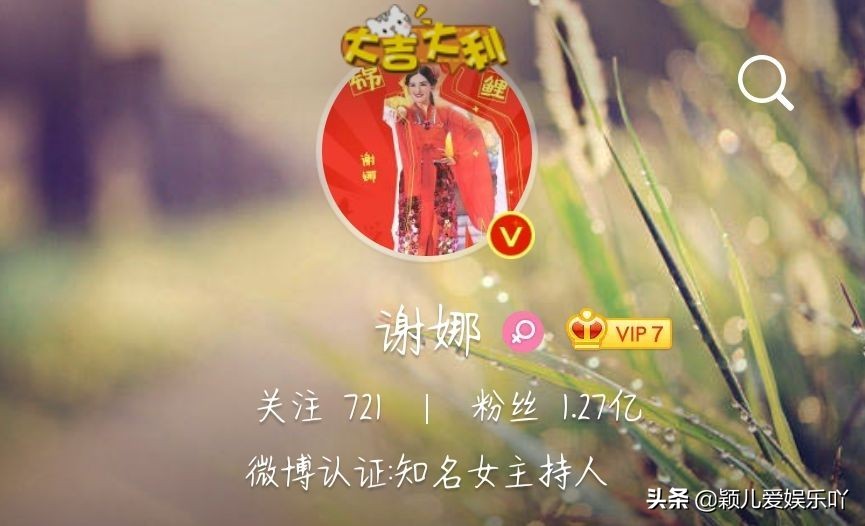The image size is (865, 526).
Task: Open the VIP 7 membership badge
Action: pyautogui.click(x=619, y=331)
